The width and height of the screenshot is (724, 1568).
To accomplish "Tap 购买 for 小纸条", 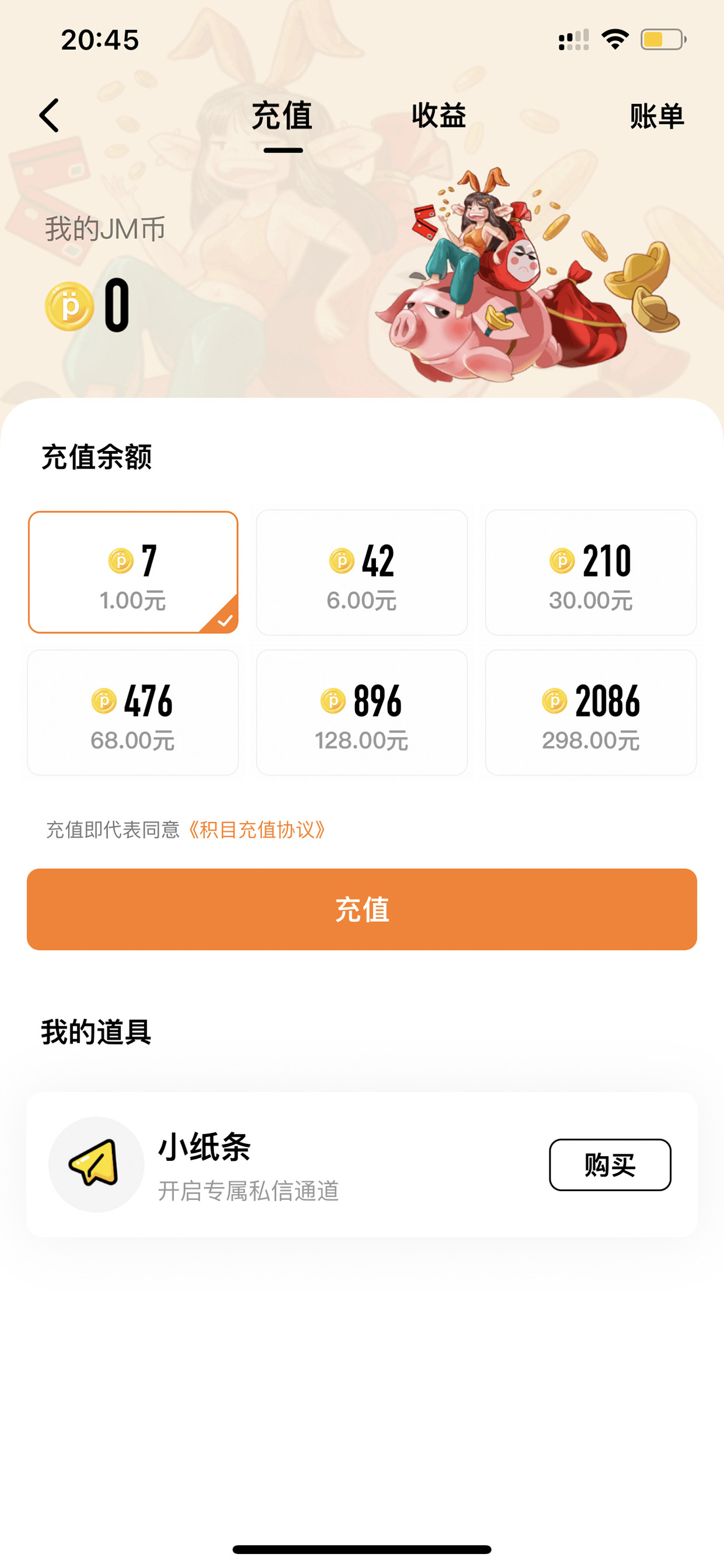I will (x=610, y=1164).
